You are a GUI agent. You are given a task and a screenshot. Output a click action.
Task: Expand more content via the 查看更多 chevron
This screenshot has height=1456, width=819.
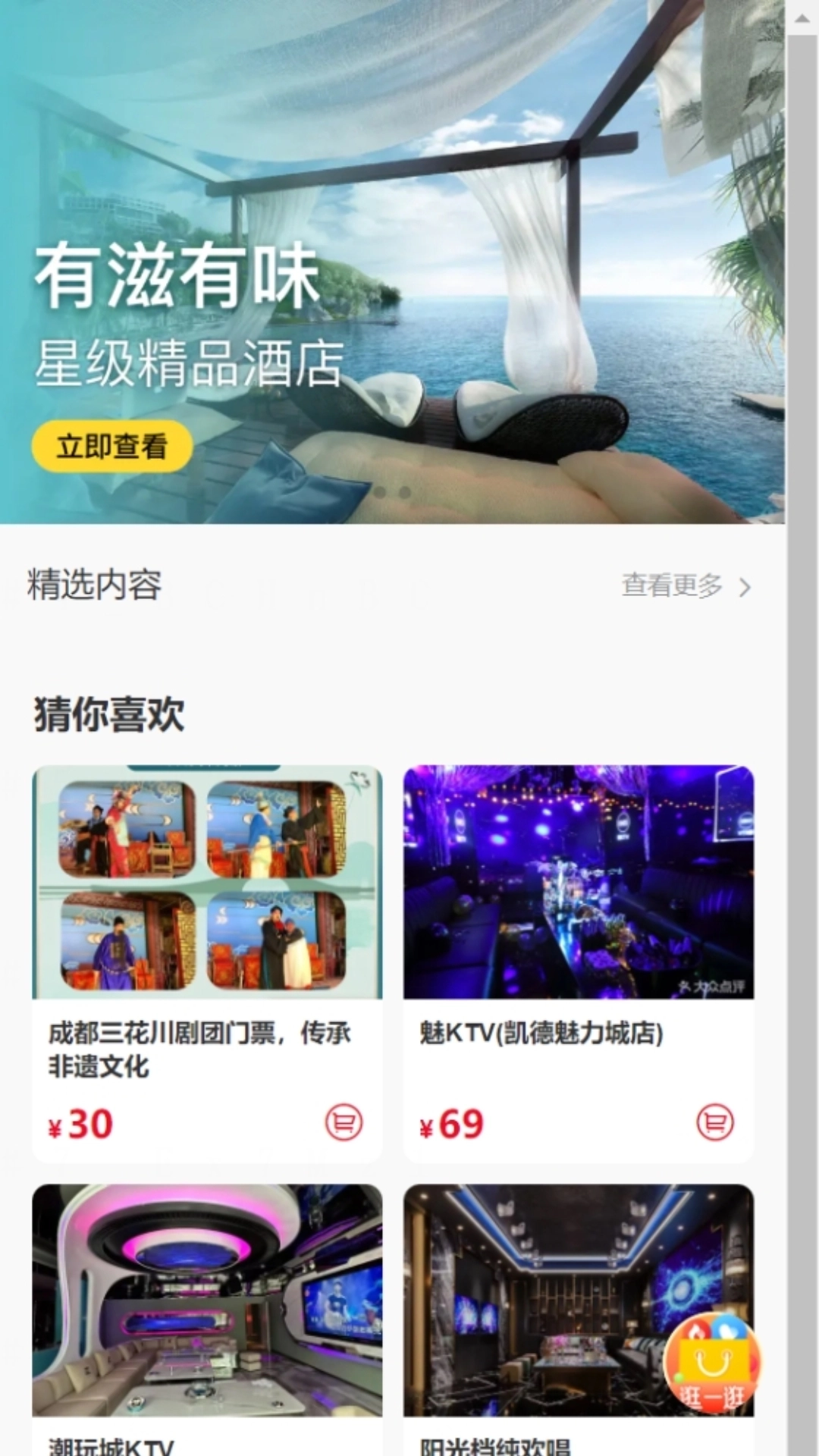point(745,585)
